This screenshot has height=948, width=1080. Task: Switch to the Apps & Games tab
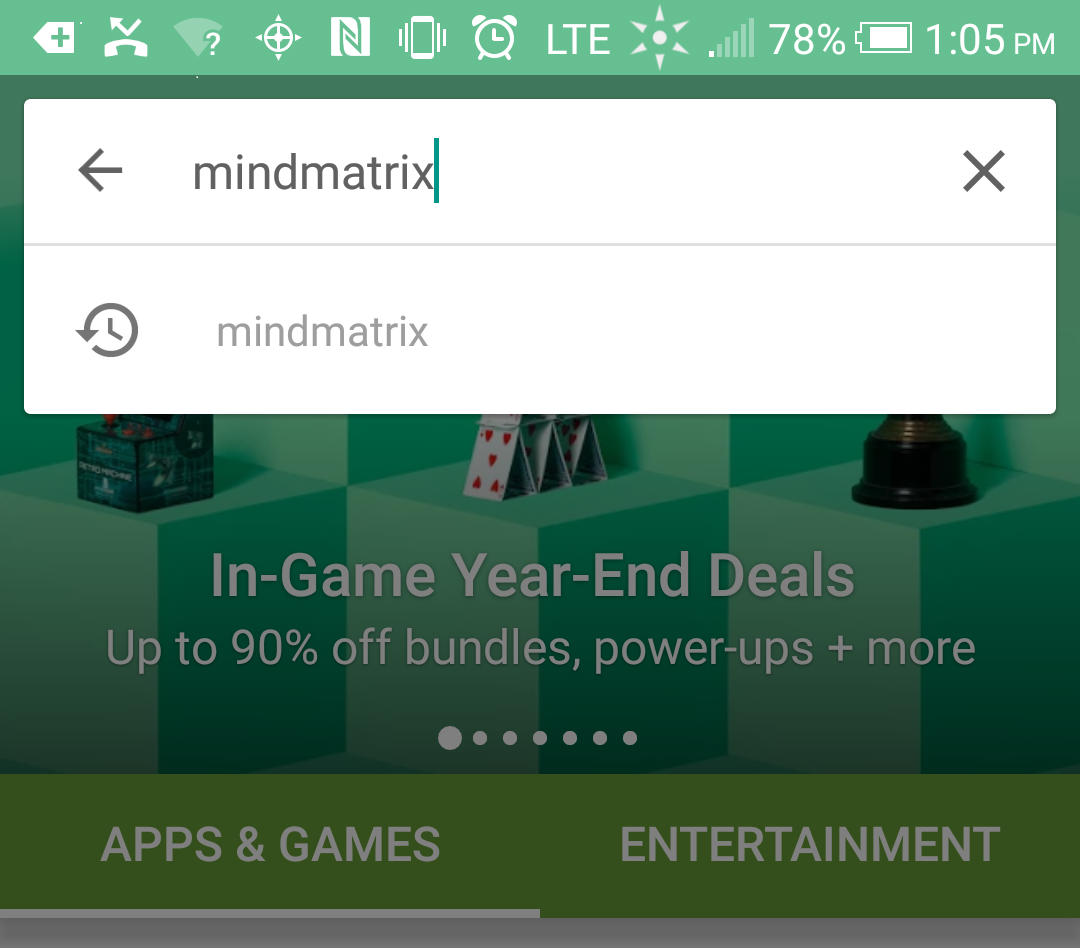tap(270, 845)
